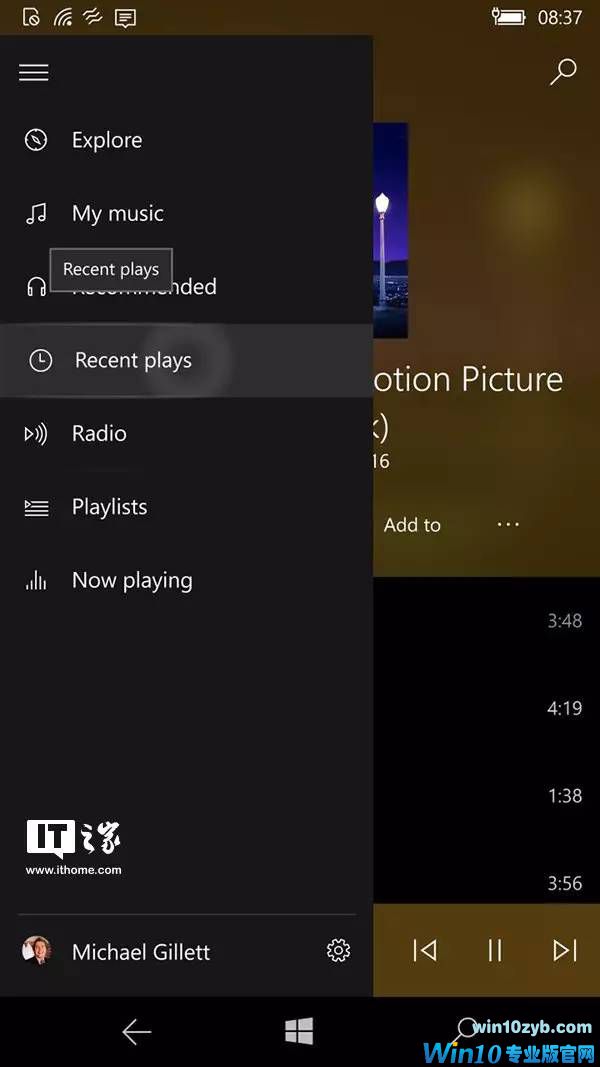Open Playlists
This screenshot has width=600, height=1067.
pyautogui.click(x=109, y=507)
